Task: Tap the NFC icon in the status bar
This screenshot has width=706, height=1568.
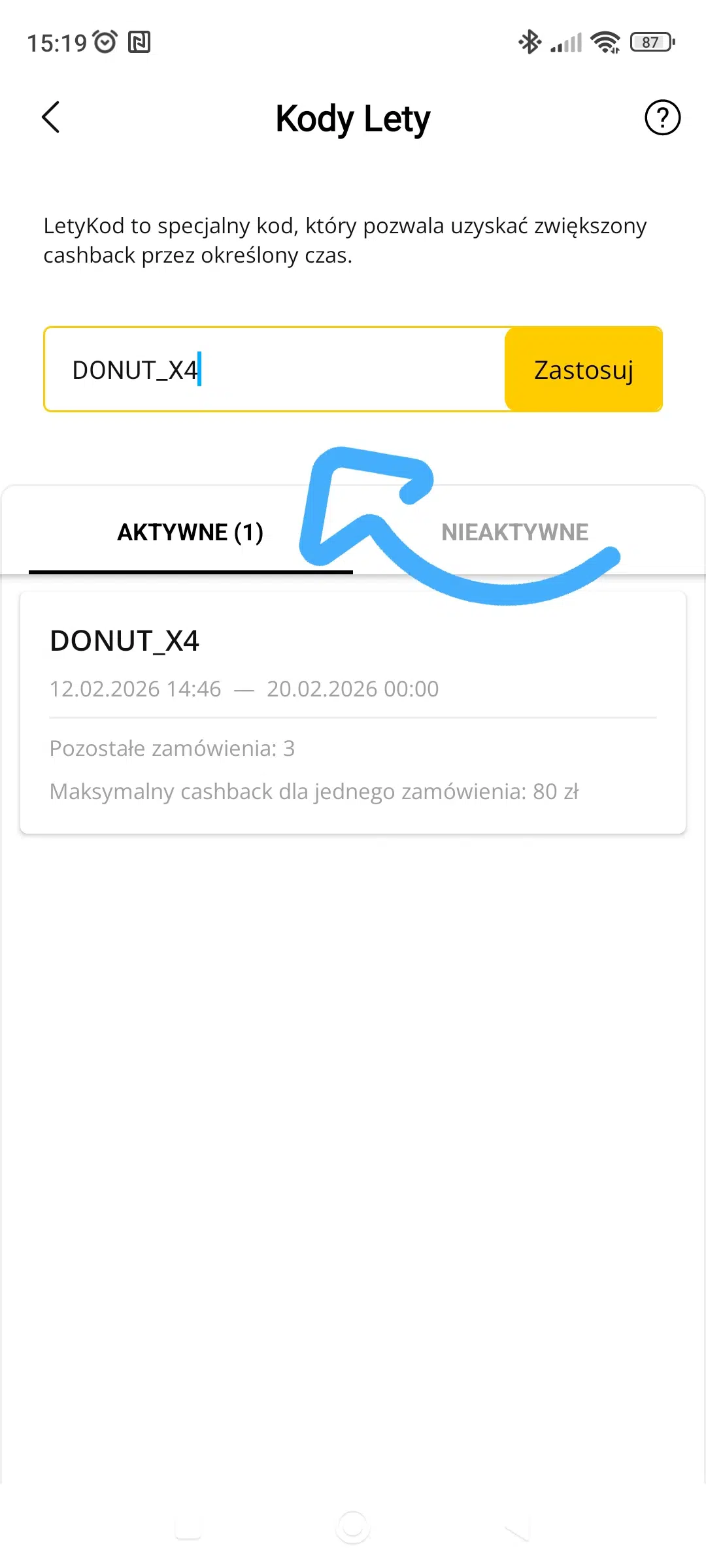Action: pyautogui.click(x=139, y=42)
